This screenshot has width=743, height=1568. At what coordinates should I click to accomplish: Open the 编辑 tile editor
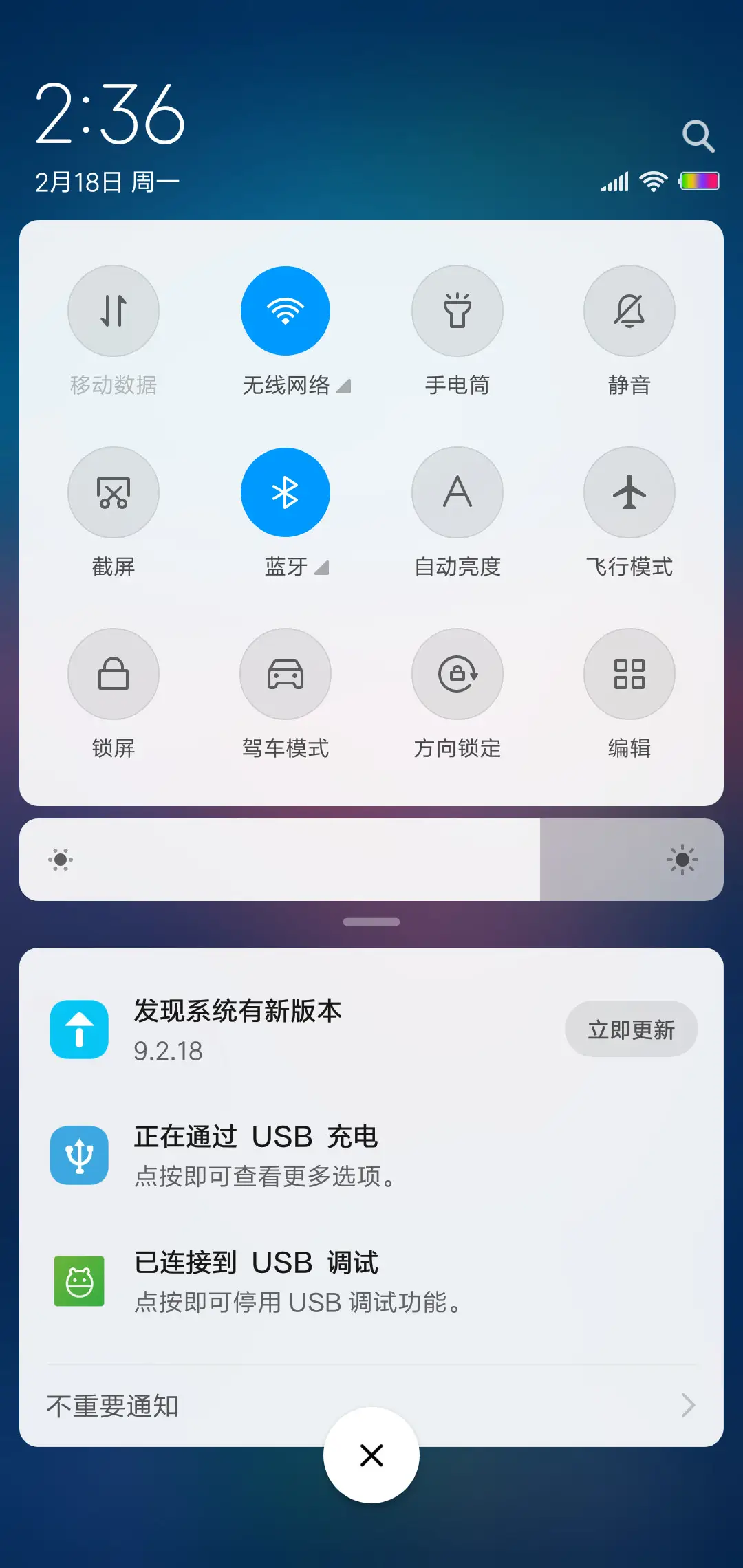click(x=629, y=674)
